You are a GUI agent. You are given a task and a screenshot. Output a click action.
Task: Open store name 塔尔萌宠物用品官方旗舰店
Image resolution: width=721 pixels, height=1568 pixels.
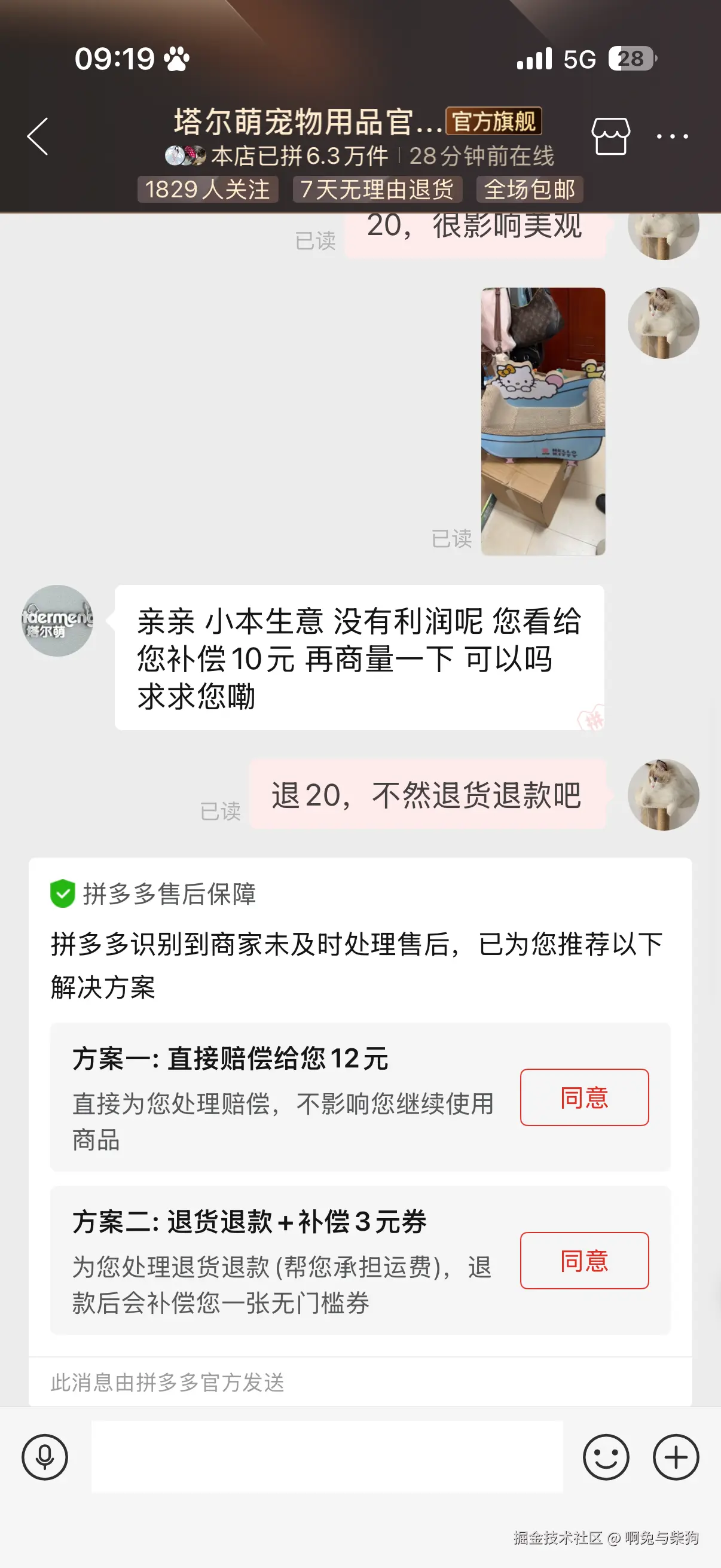pos(304,123)
